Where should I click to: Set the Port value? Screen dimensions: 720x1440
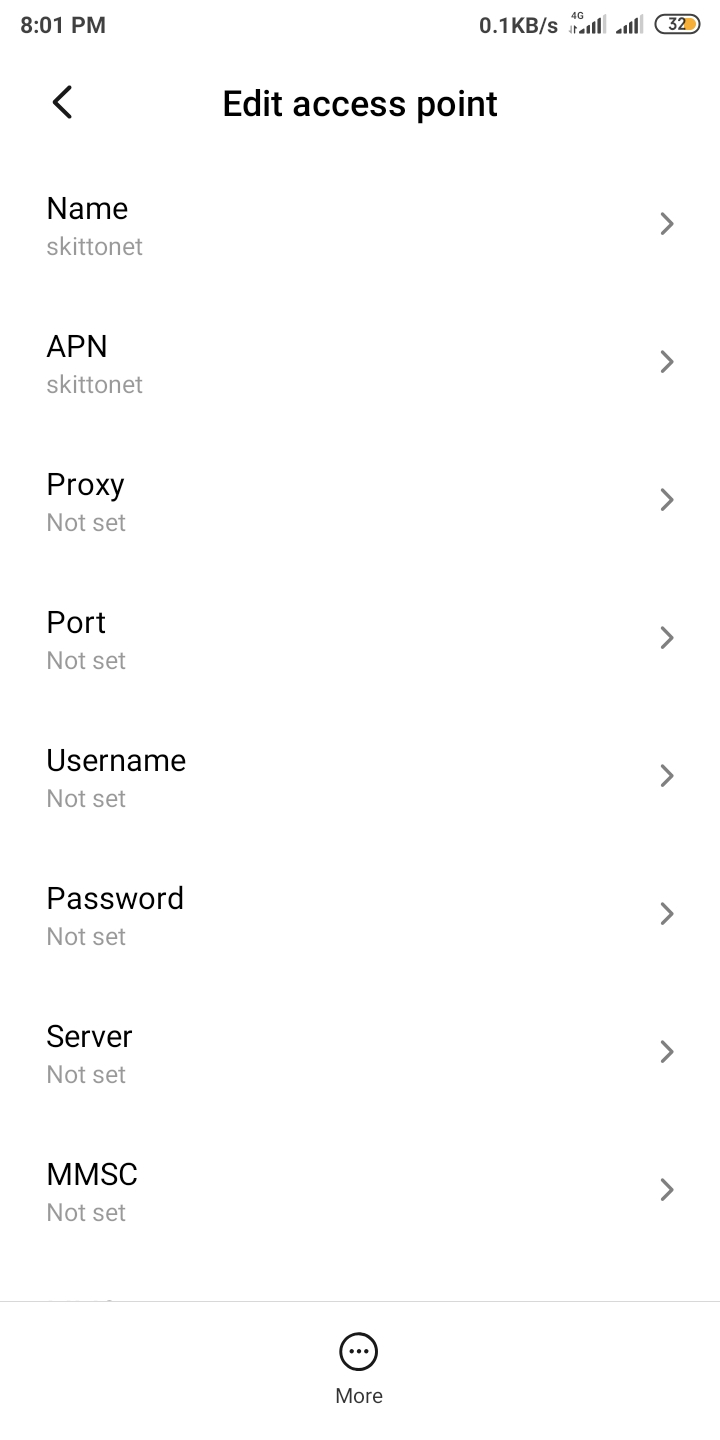tap(360, 639)
